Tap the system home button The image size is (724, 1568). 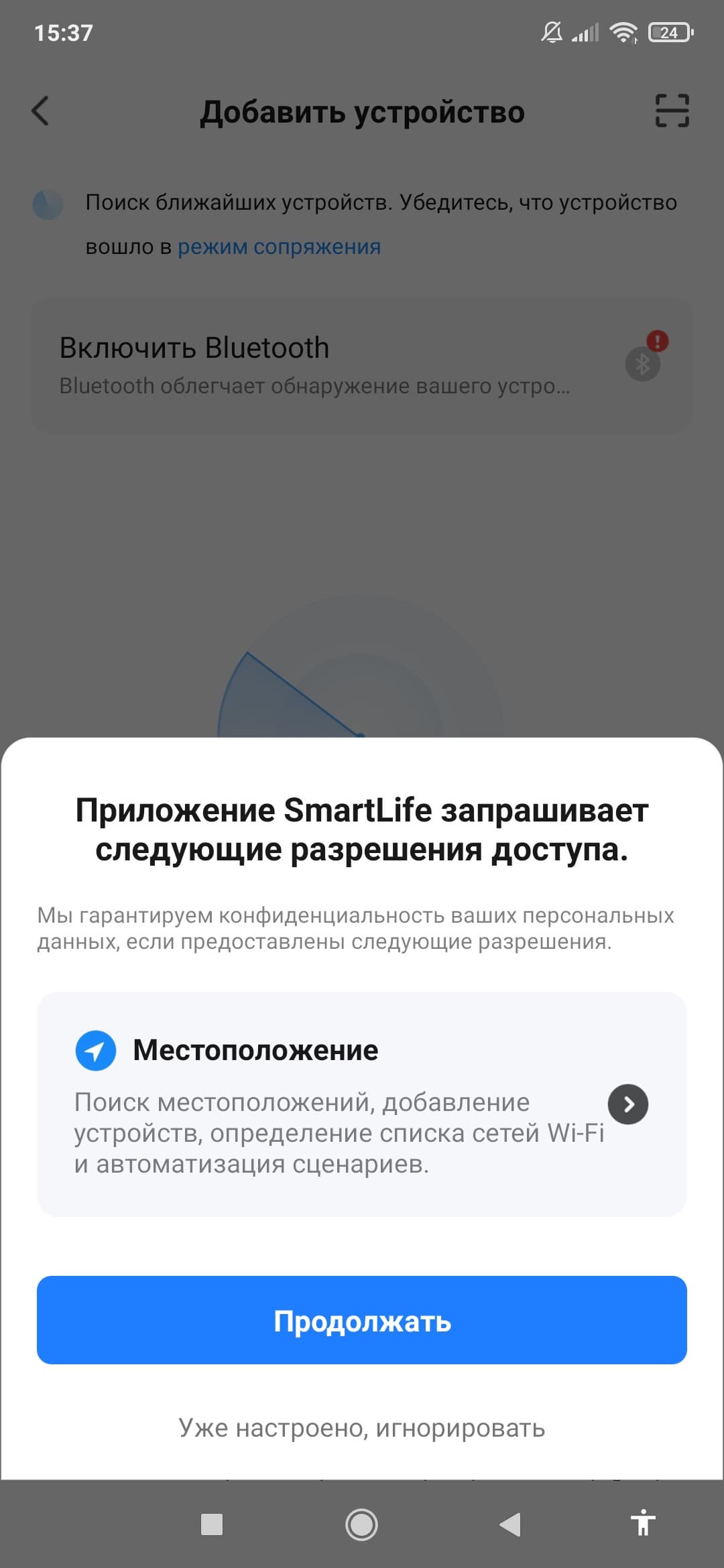point(361,1524)
